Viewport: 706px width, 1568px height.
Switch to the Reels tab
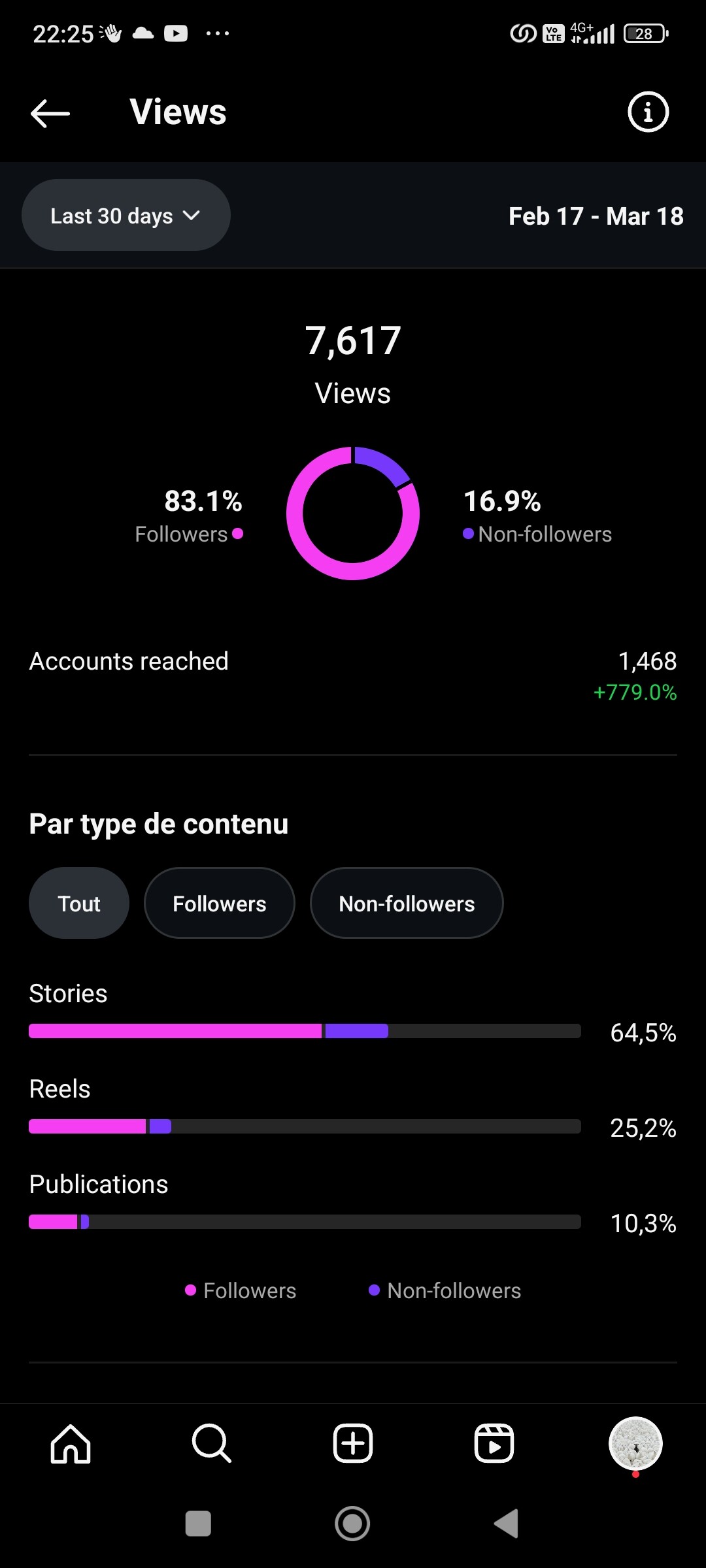pos(494,1443)
